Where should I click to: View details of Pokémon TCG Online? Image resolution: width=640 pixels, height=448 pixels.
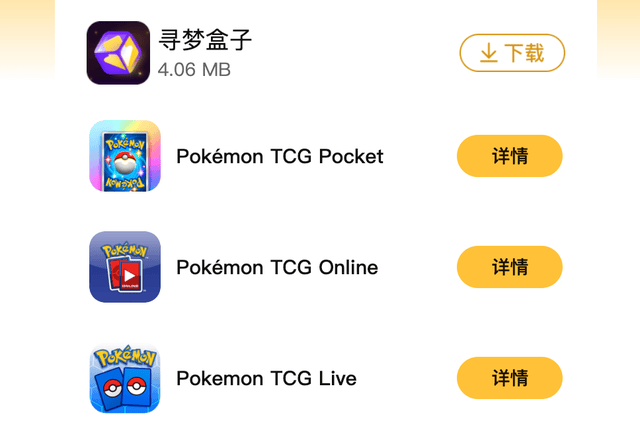[x=509, y=267]
